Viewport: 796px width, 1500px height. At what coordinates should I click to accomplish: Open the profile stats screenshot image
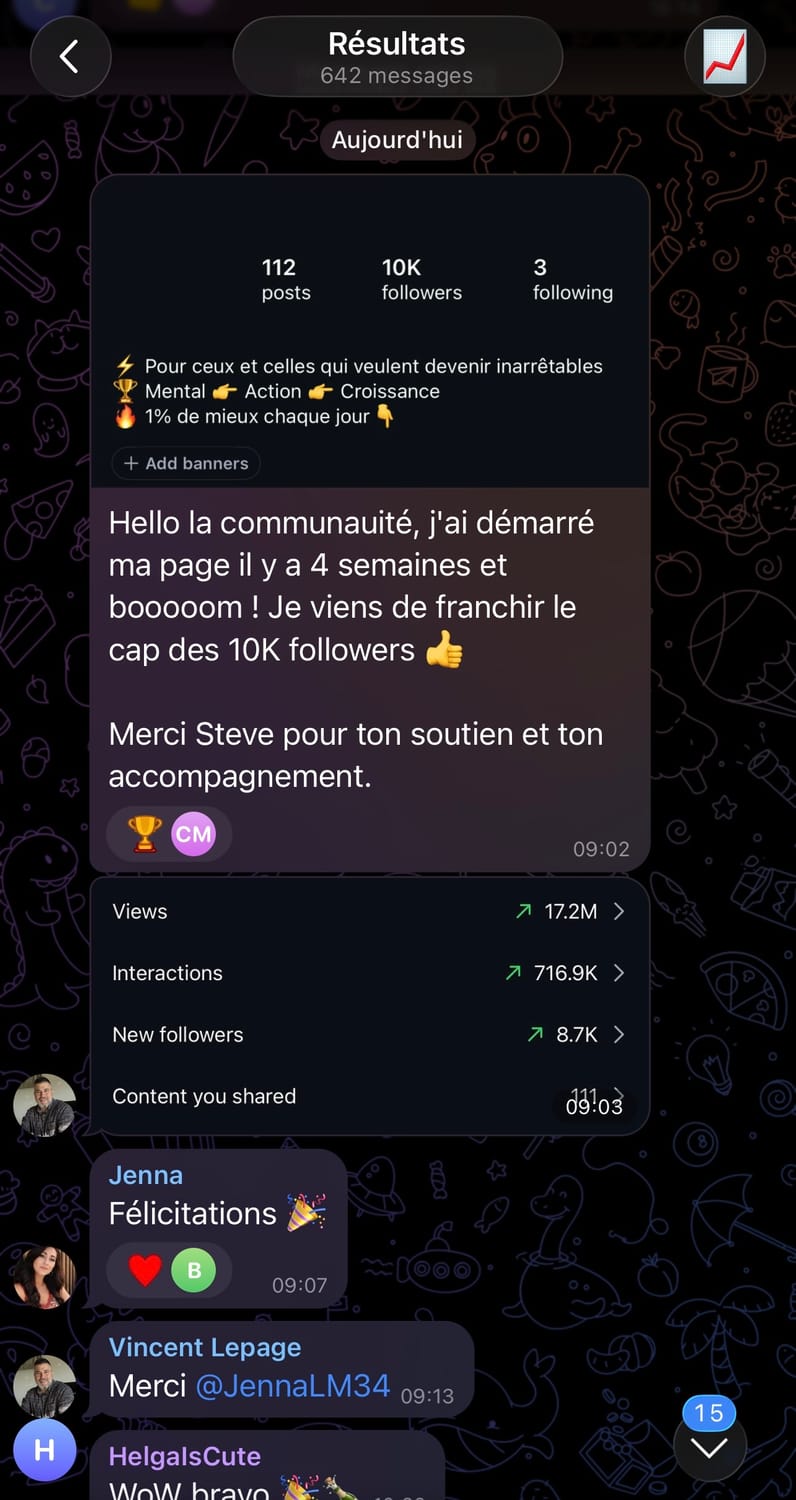tap(370, 333)
